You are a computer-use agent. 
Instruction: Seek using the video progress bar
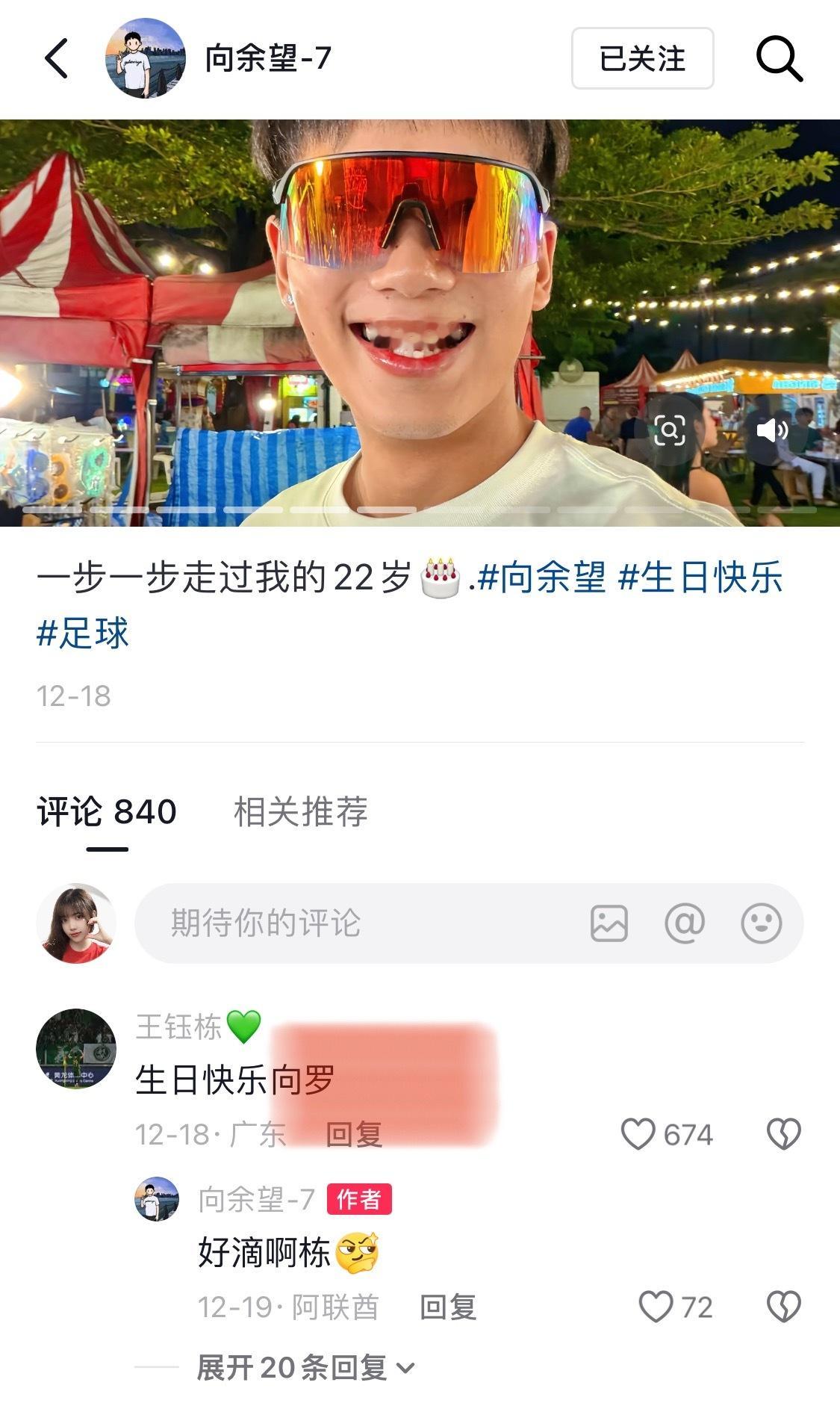pyautogui.click(x=418, y=508)
